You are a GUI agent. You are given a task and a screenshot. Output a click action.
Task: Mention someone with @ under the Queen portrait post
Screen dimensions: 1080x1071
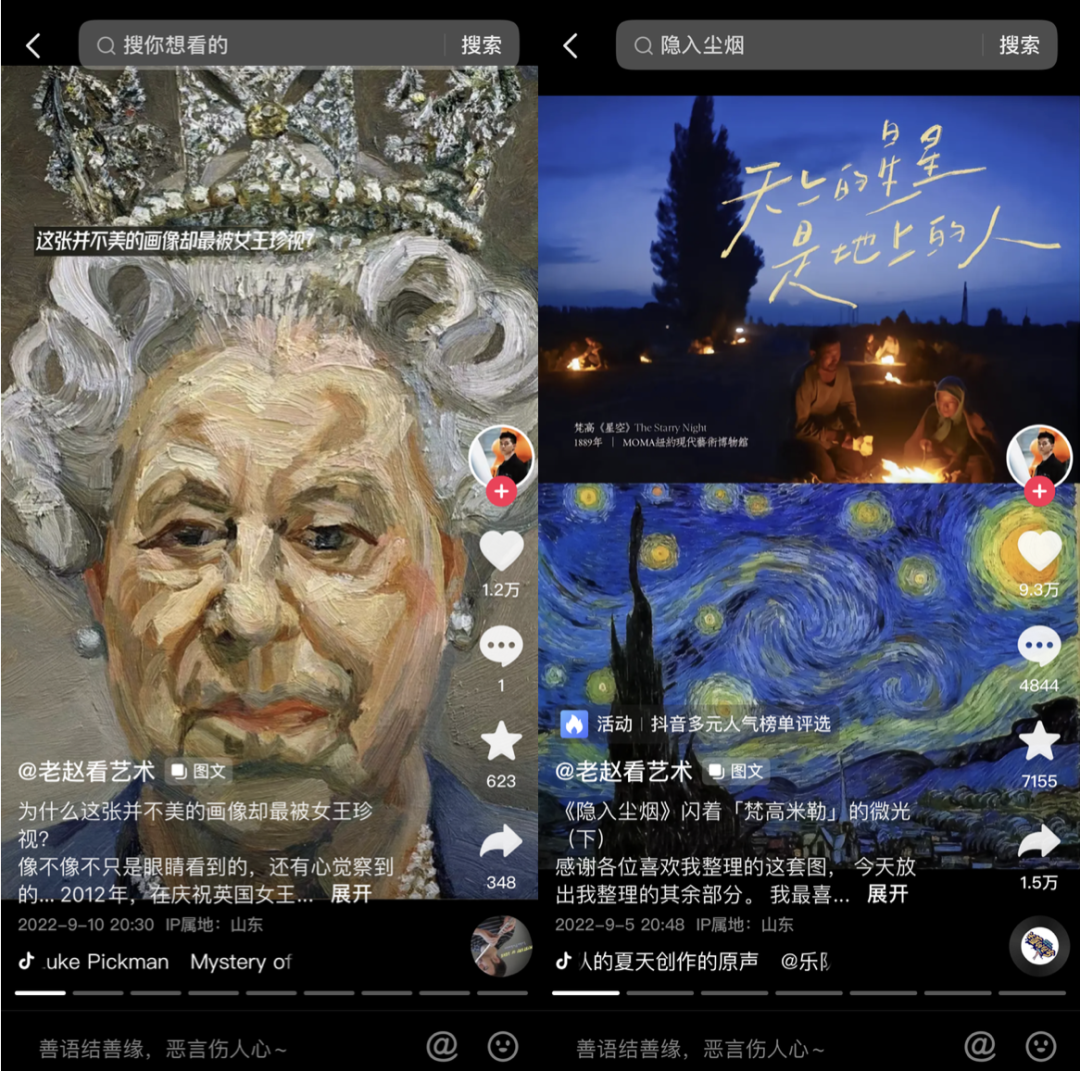442,1047
